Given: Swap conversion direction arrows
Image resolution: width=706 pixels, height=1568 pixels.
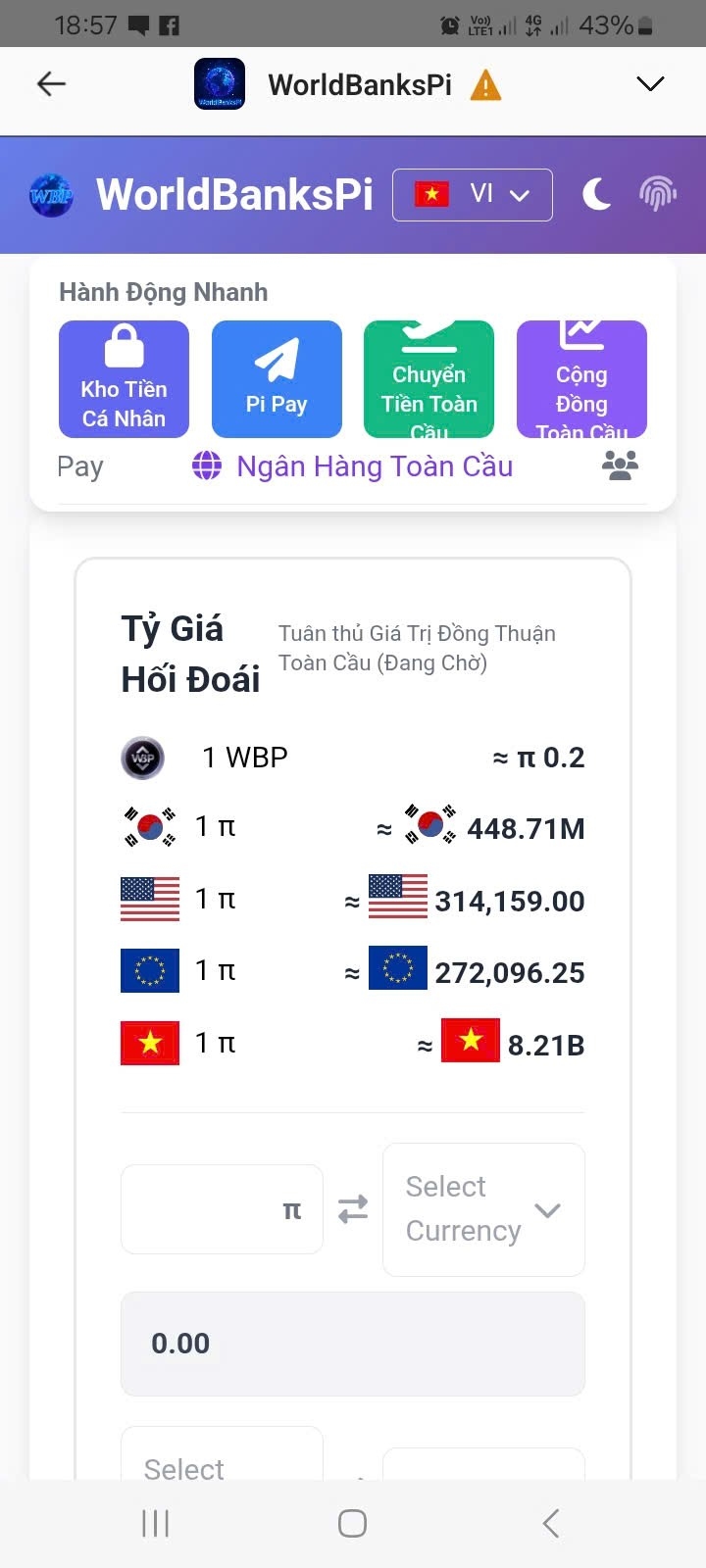Looking at the screenshot, I should (x=353, y=1209).
